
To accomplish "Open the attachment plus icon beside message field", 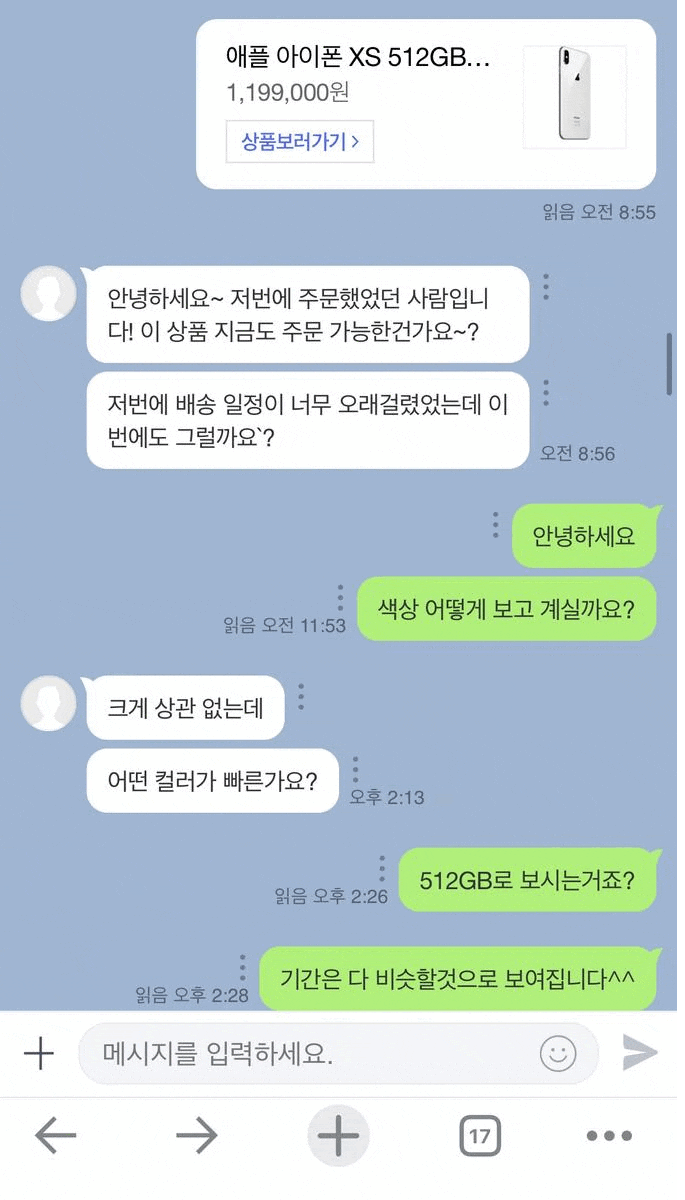I will click(39, 1053).
